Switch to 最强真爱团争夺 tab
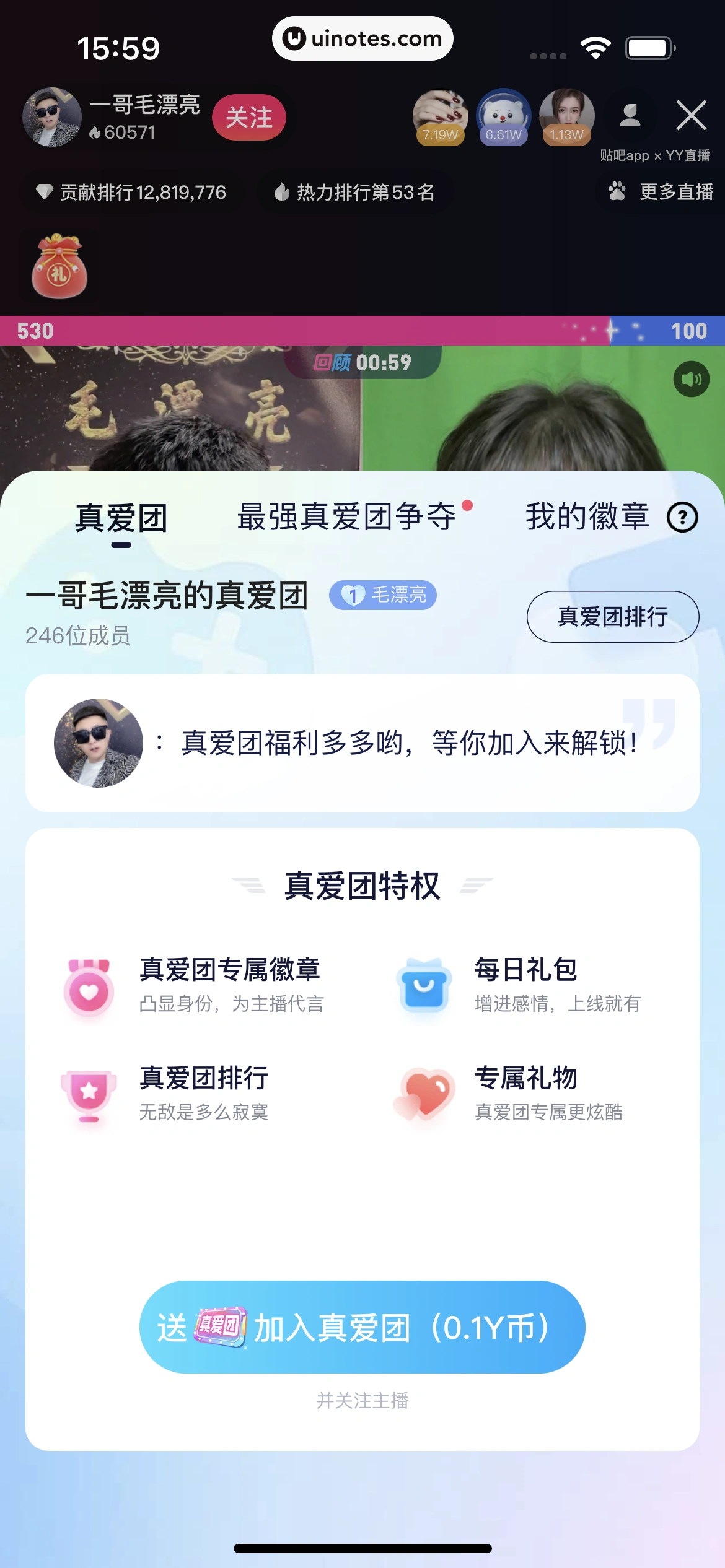Screen dimensions: 725x1568 point(347,516)
